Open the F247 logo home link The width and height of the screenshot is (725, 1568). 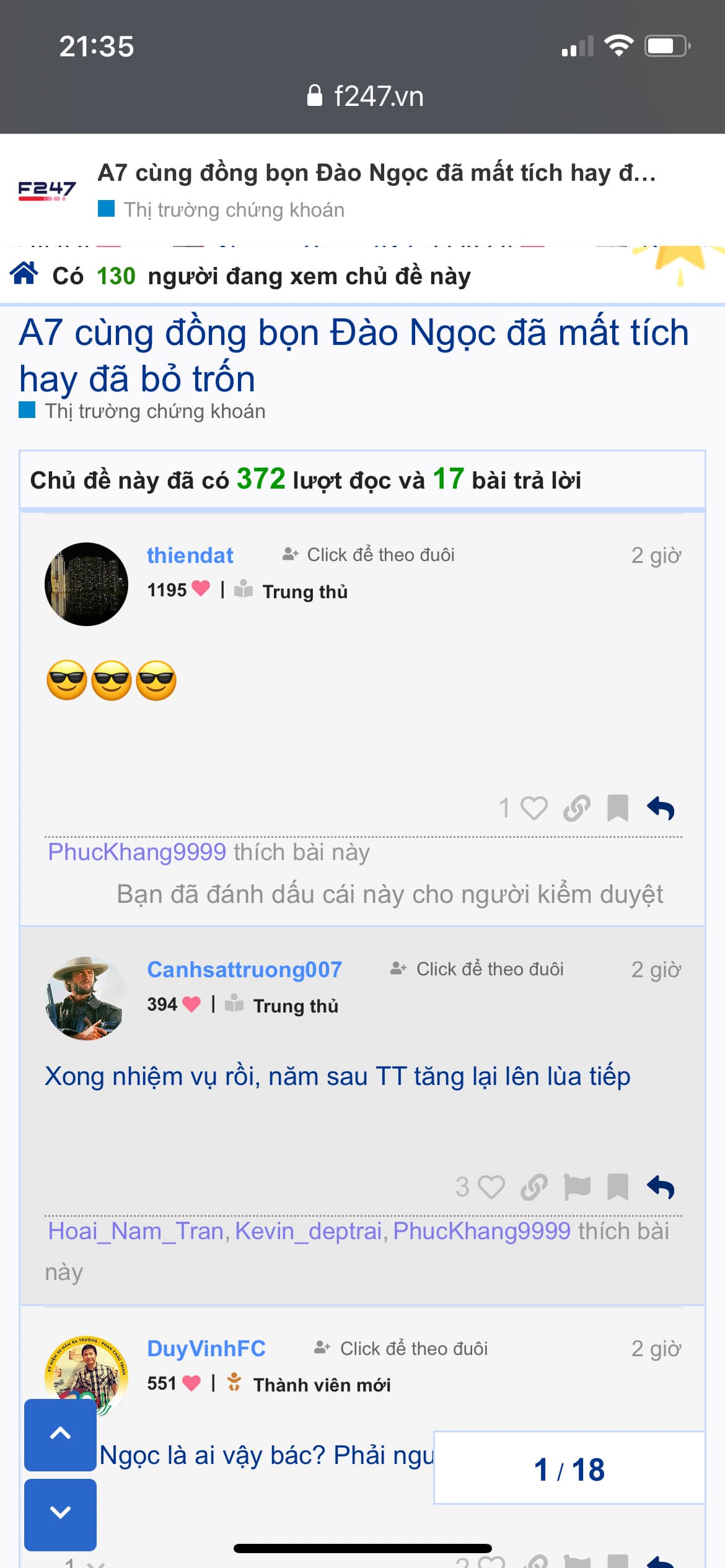point(47,189)
